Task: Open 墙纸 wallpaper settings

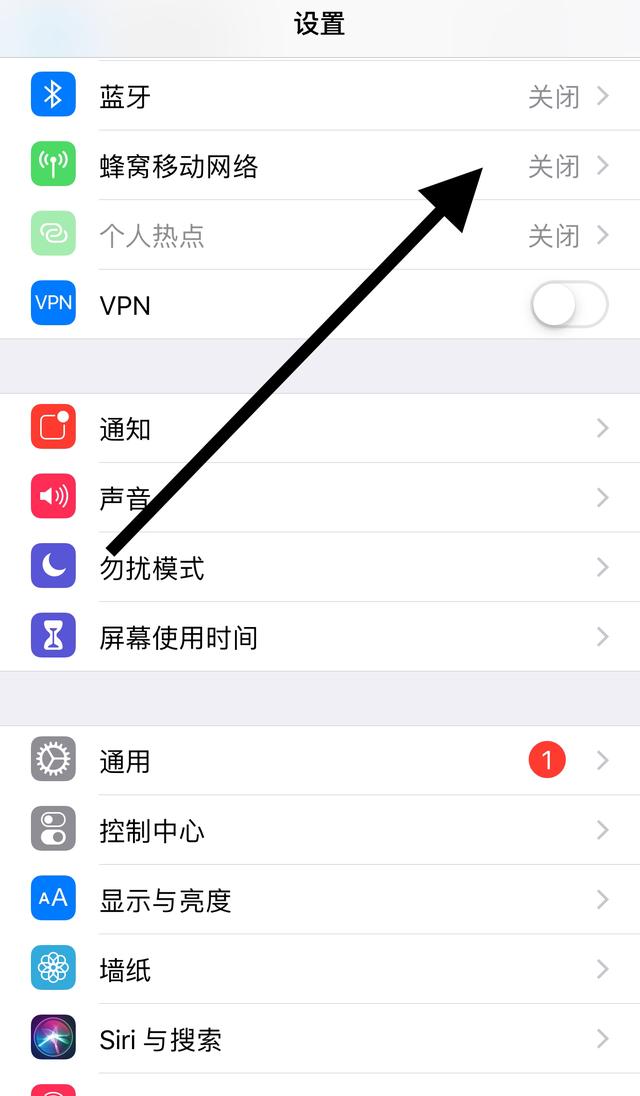Action: 320,969
